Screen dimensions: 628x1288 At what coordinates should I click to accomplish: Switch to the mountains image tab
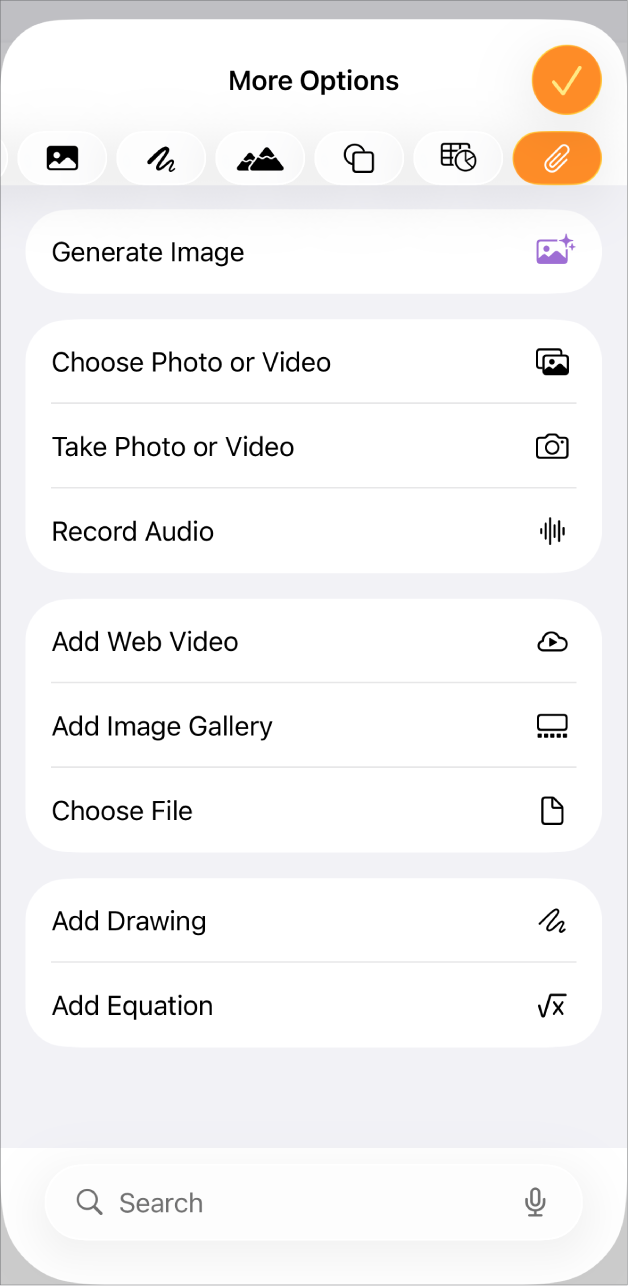click(260, 158)
